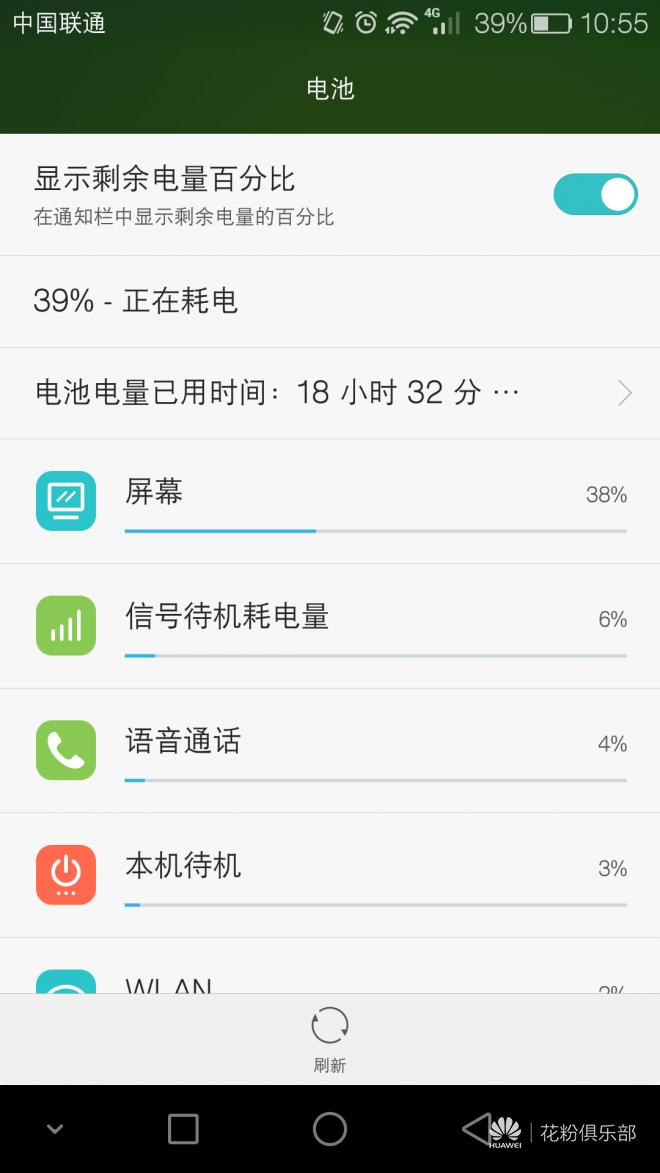Image resolution: width=660 pixels, height=1173 pixels.
Task: Toggle the 显示剩余电量百分比 switch
Action: [595, 194]
